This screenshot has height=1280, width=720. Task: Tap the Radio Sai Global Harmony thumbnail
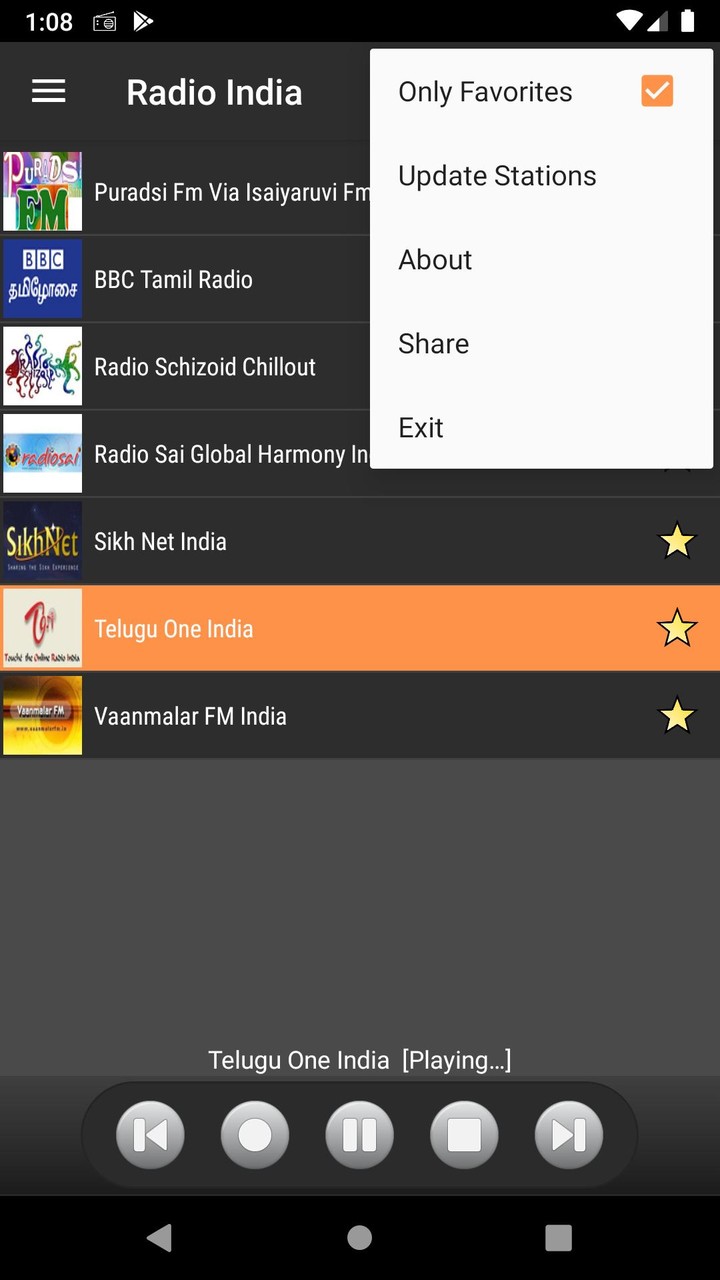pos(42,453)
